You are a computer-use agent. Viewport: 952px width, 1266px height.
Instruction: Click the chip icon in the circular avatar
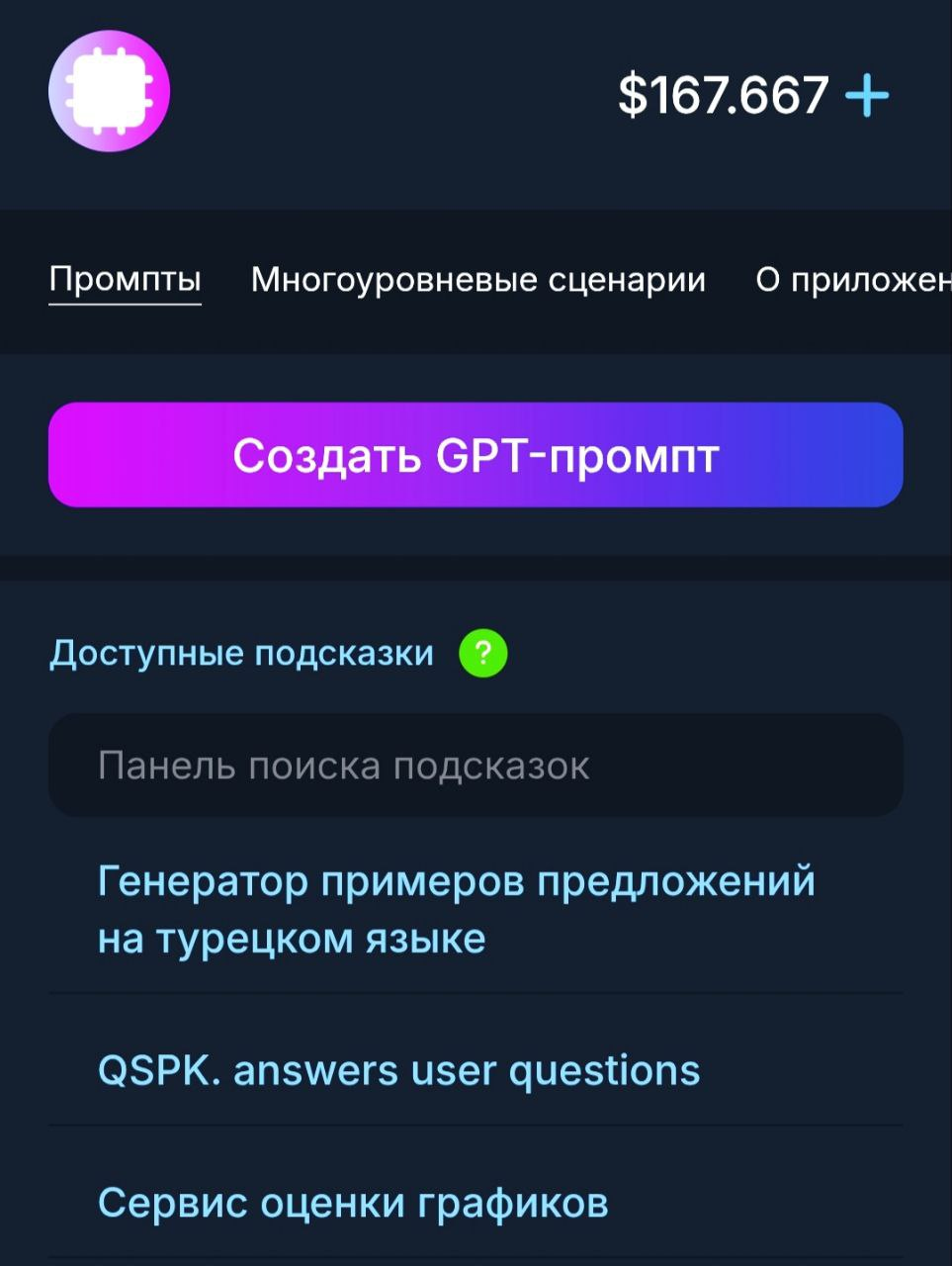pos(111,91)
